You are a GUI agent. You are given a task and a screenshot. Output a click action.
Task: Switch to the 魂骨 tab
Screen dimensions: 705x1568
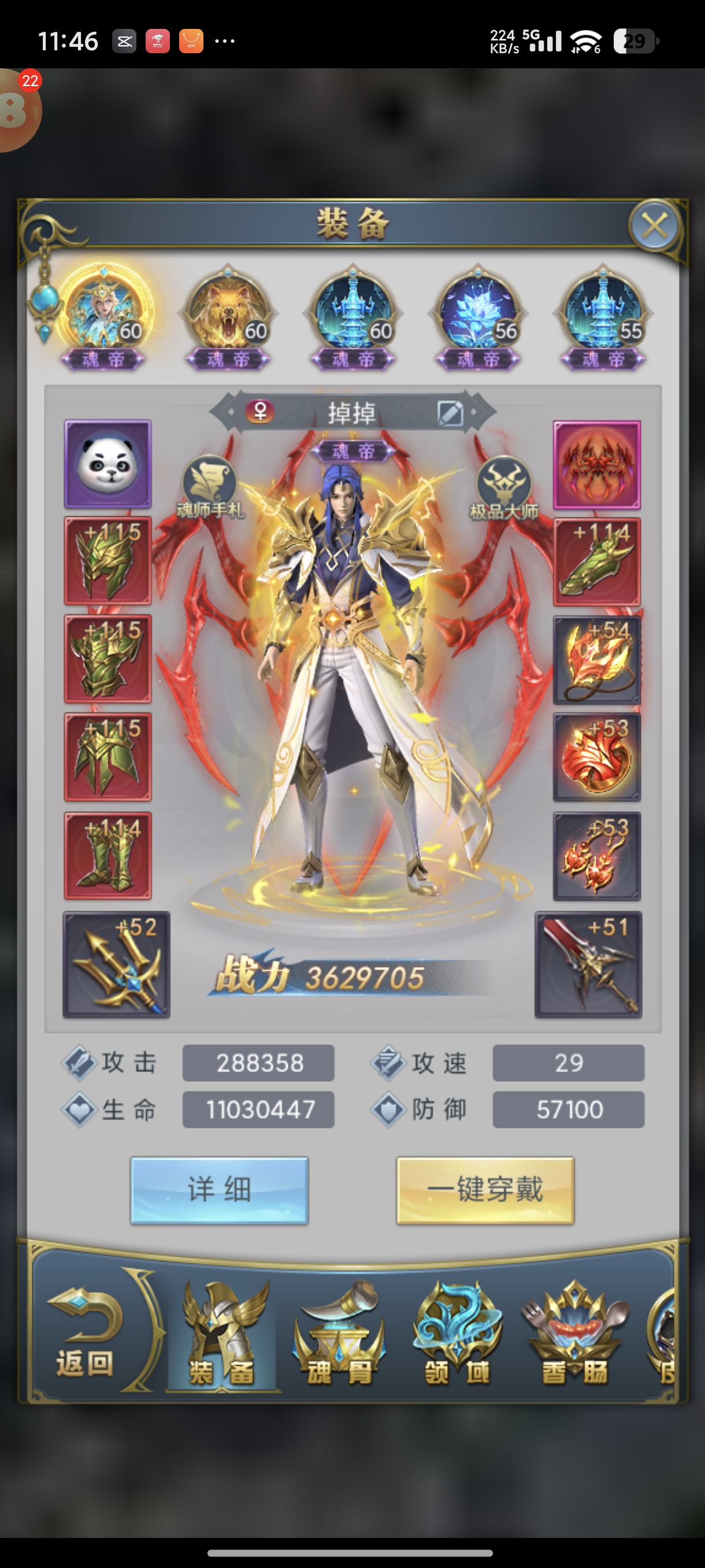[x=339, y=1334]
